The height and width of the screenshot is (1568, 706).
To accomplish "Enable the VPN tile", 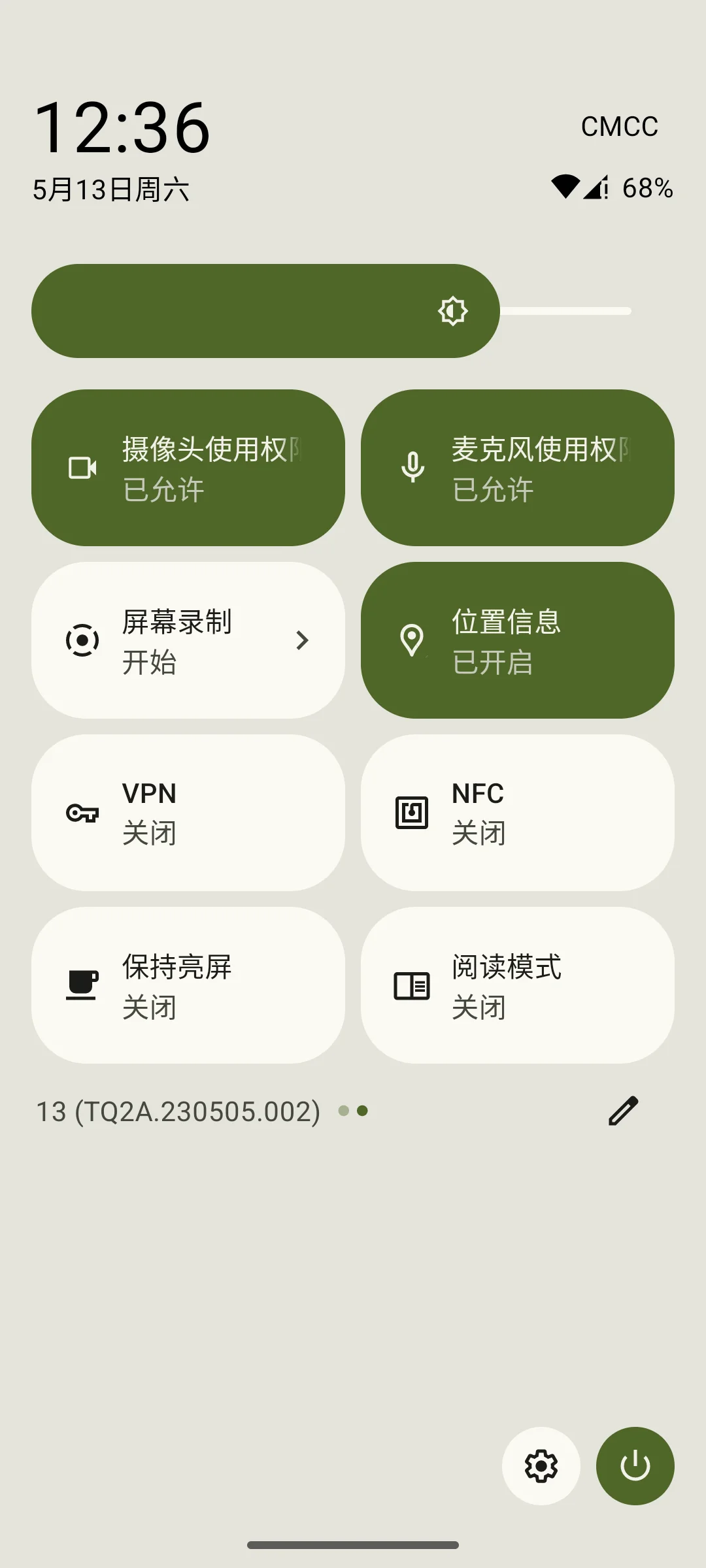I will 188,813.
